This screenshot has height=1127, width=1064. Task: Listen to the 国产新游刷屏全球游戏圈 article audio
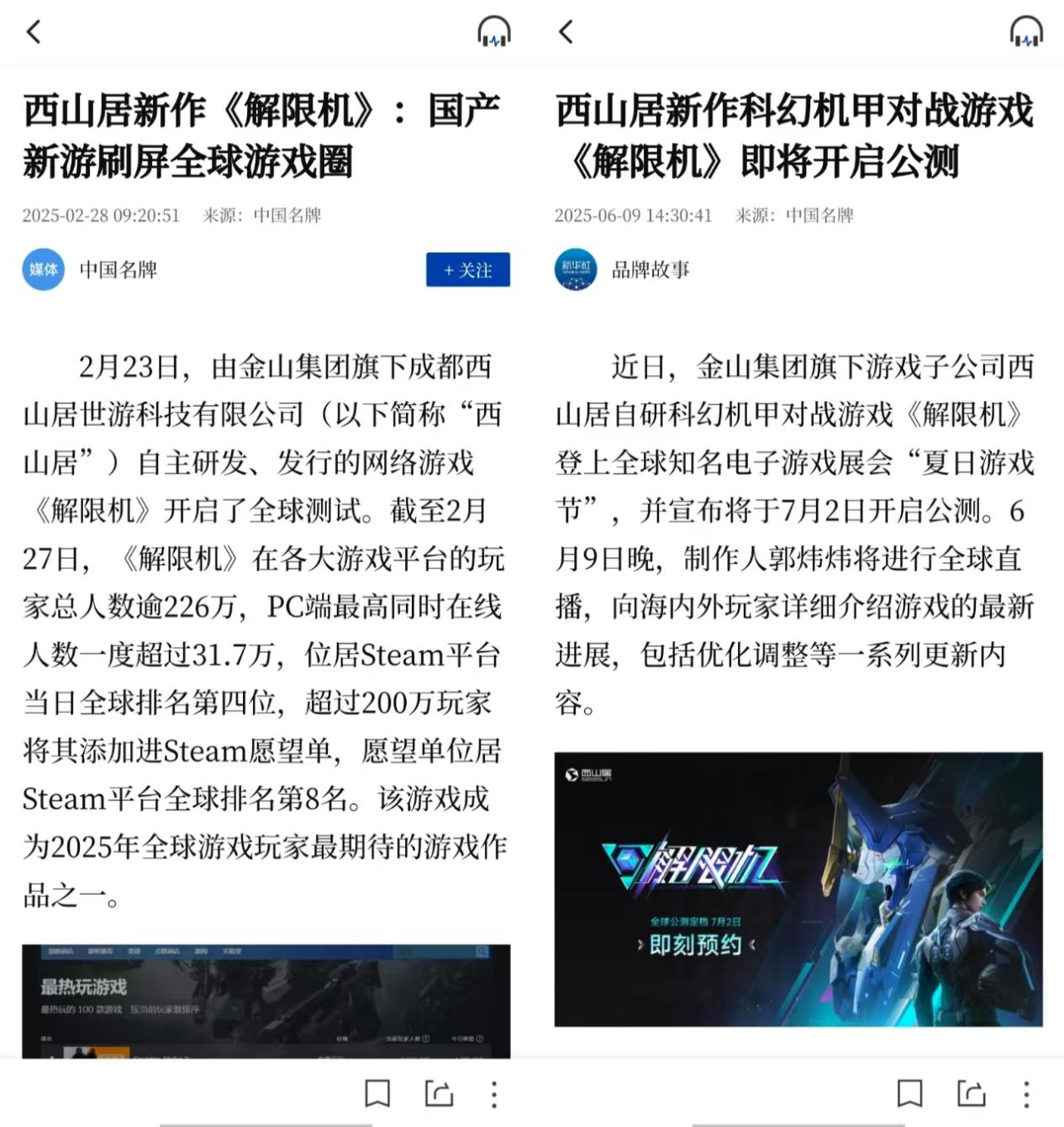[493, 32]
